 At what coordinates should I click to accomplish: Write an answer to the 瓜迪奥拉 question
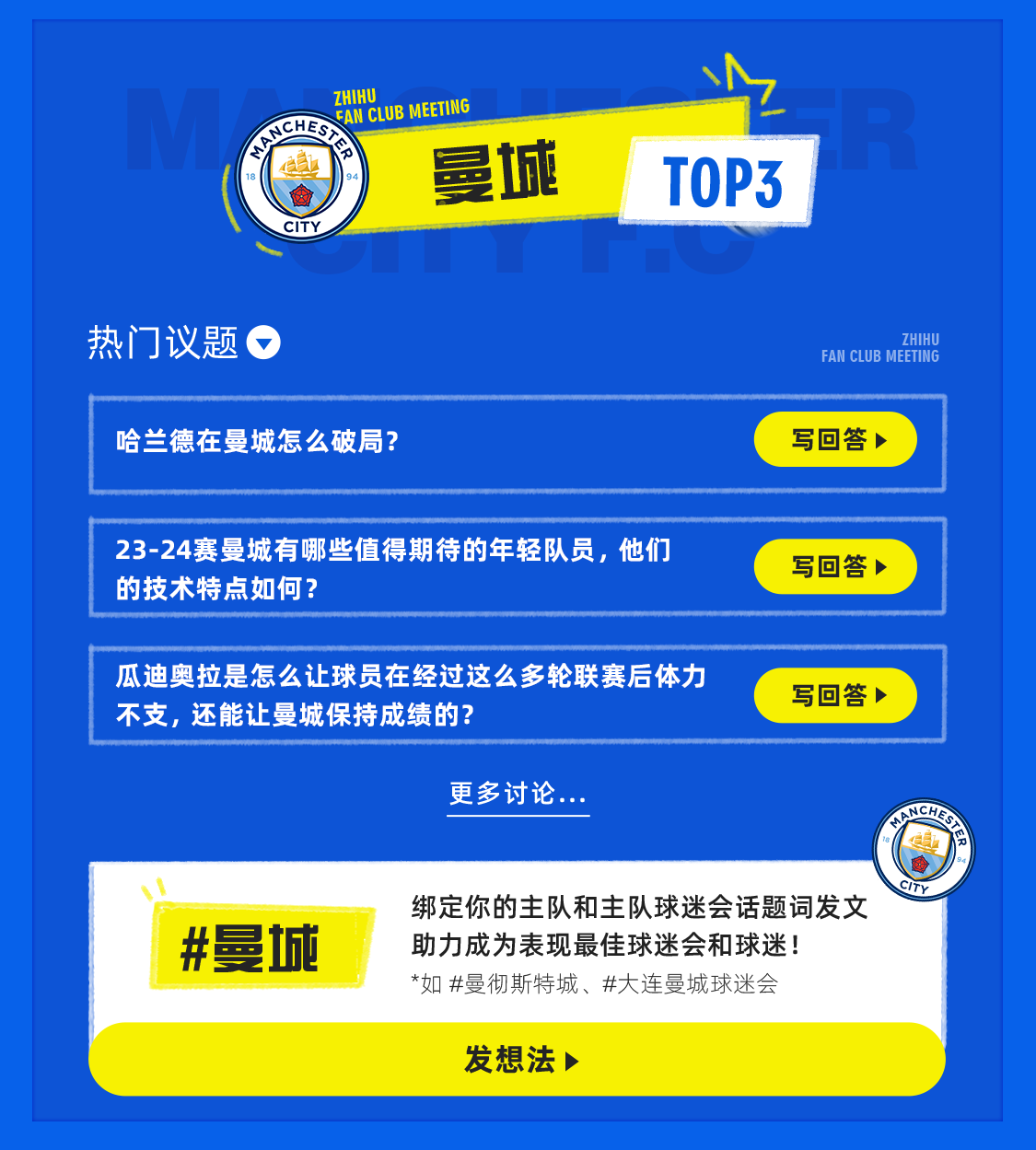point(834,695)
